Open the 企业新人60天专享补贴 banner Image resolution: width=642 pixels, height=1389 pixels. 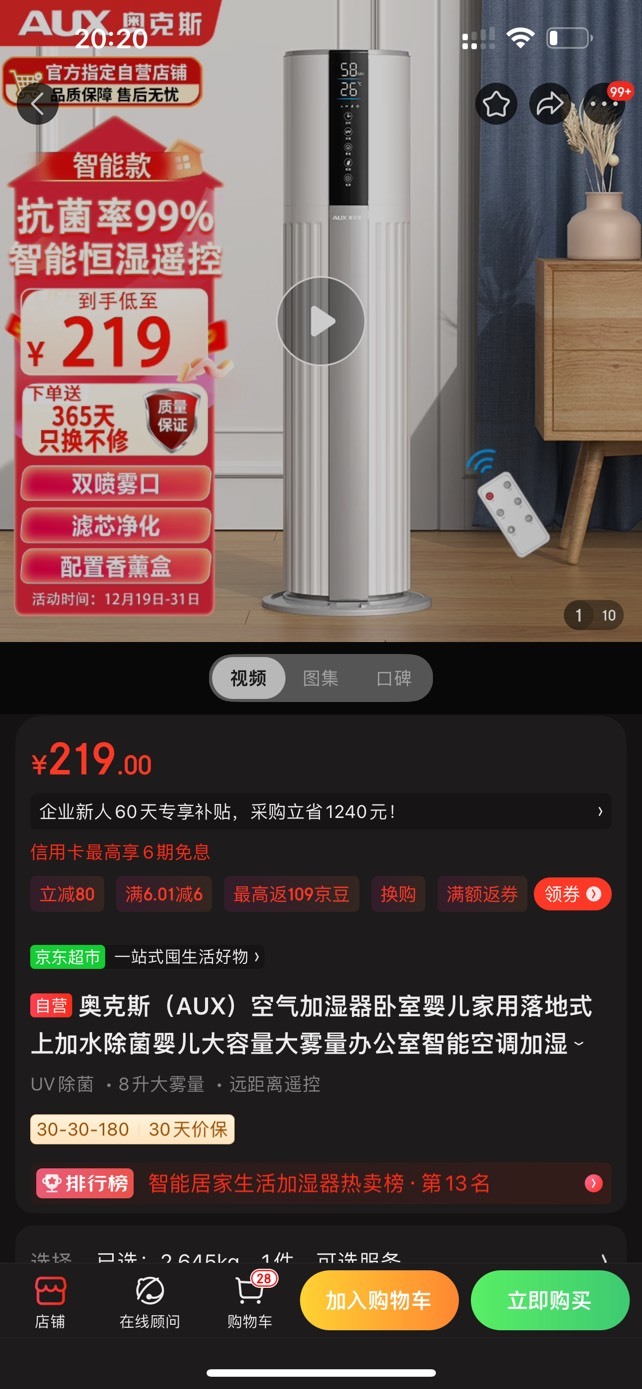(x=320, y=812)
